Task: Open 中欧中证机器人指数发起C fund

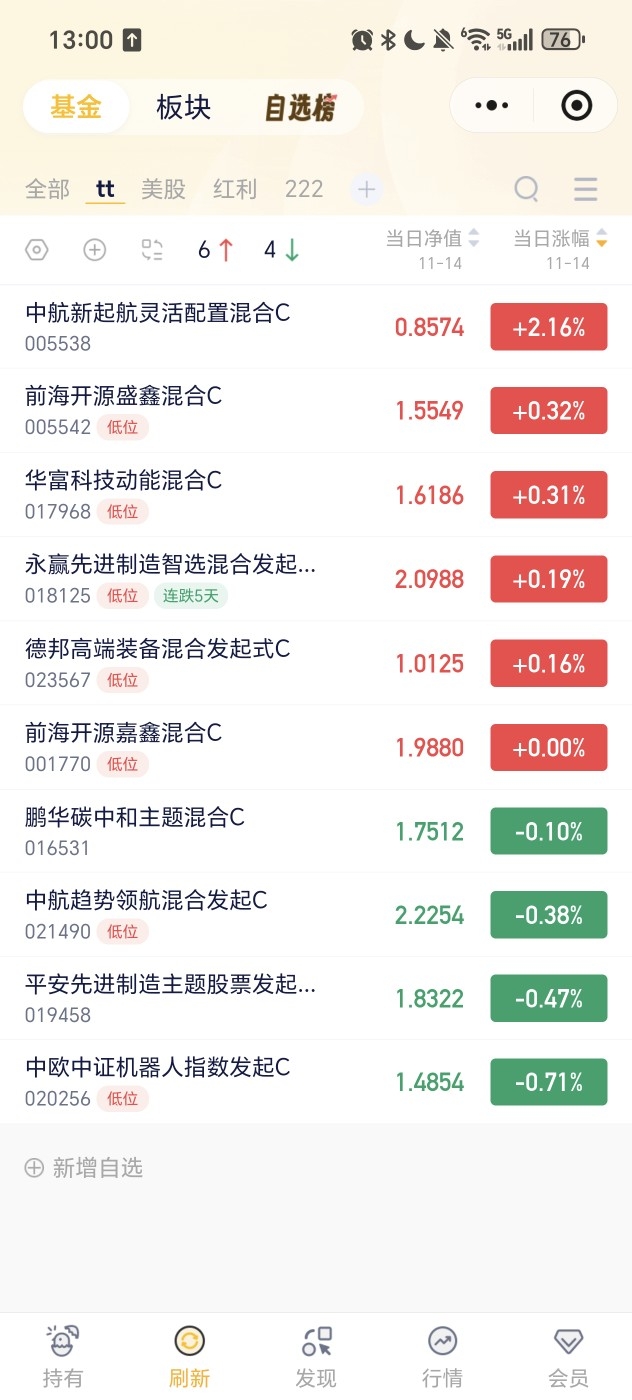Action: pyautogui.click(x=316, y=1082)
